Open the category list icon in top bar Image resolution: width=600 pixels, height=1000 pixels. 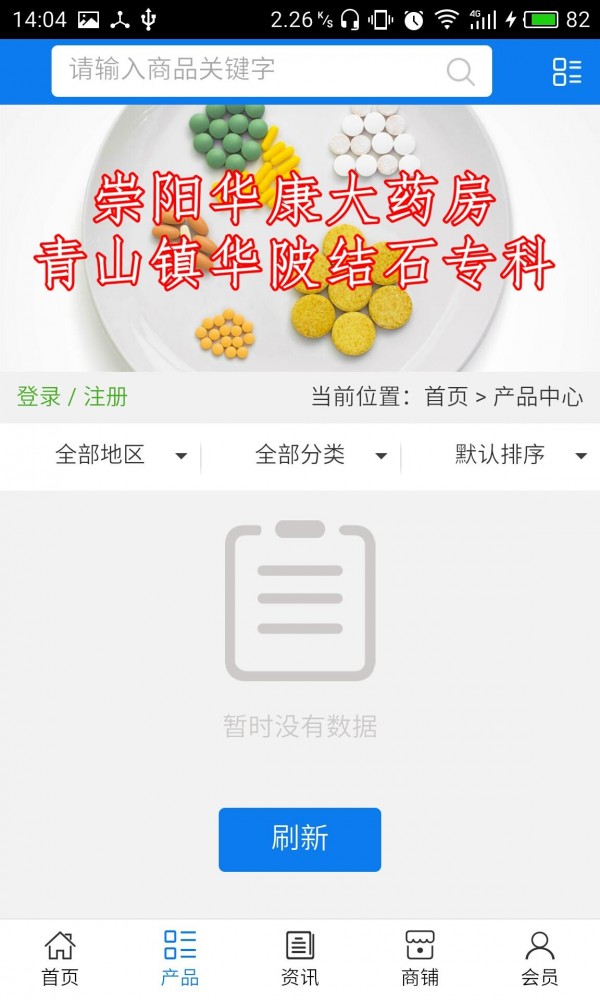point(566,71)
